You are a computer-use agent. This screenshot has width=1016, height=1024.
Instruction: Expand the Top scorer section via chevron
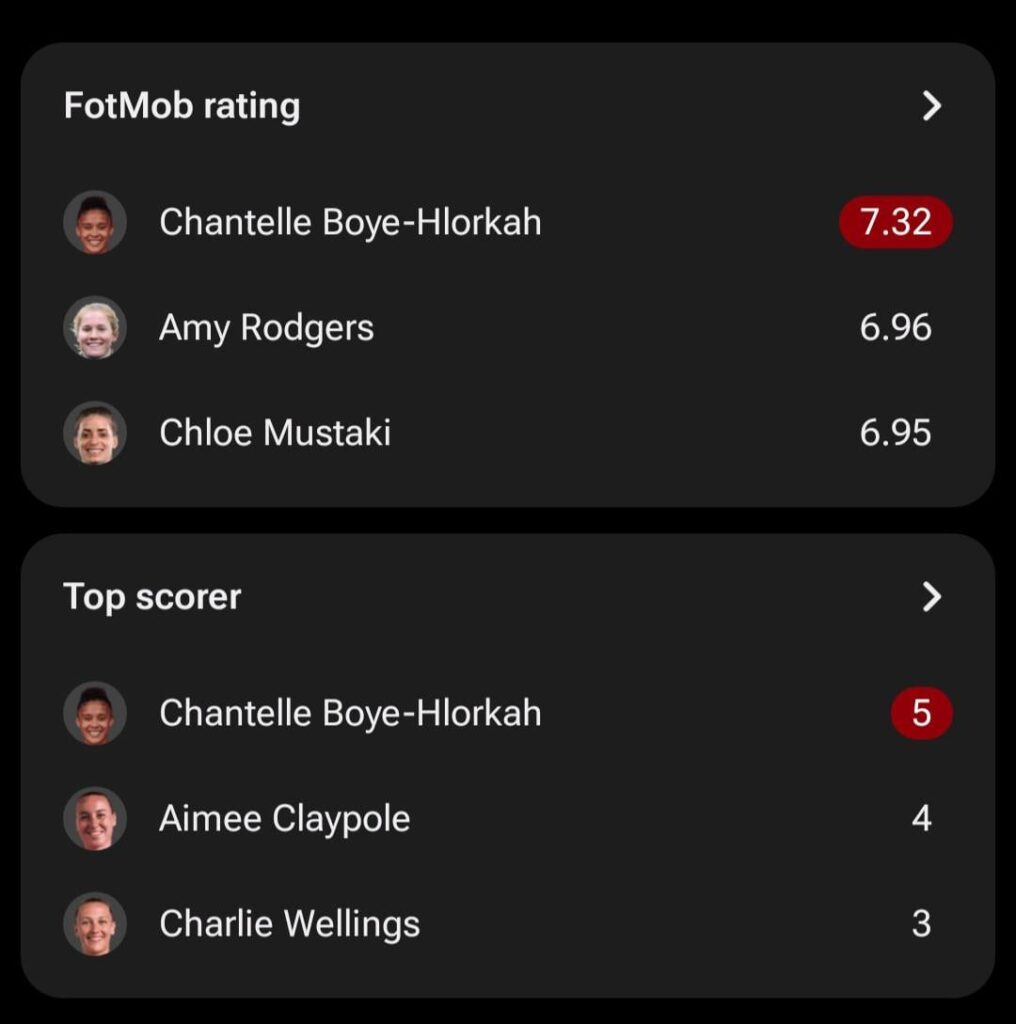point(932,597)
